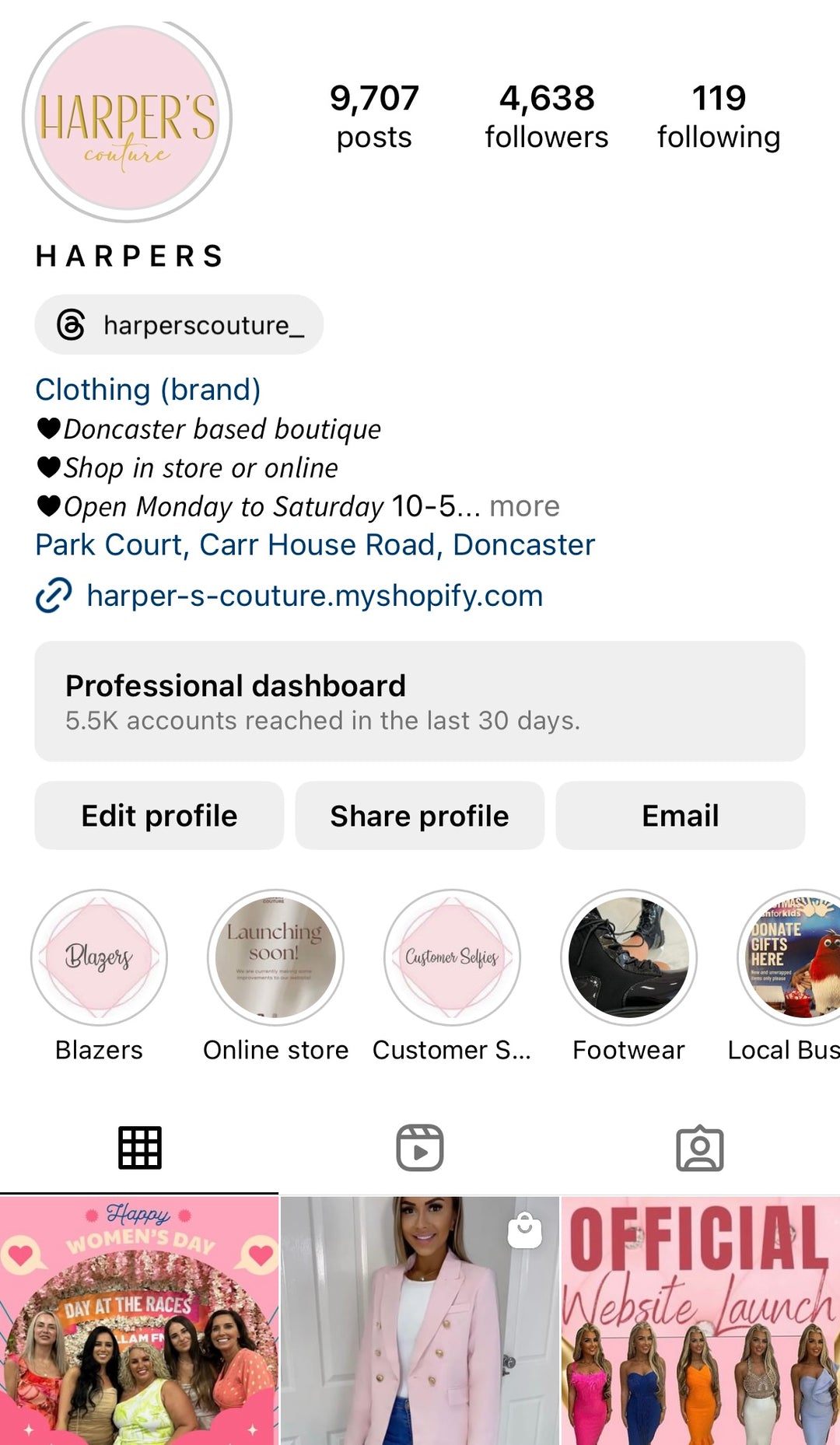
Task: View the 119 following list
Action: click(x=718, y=117)
